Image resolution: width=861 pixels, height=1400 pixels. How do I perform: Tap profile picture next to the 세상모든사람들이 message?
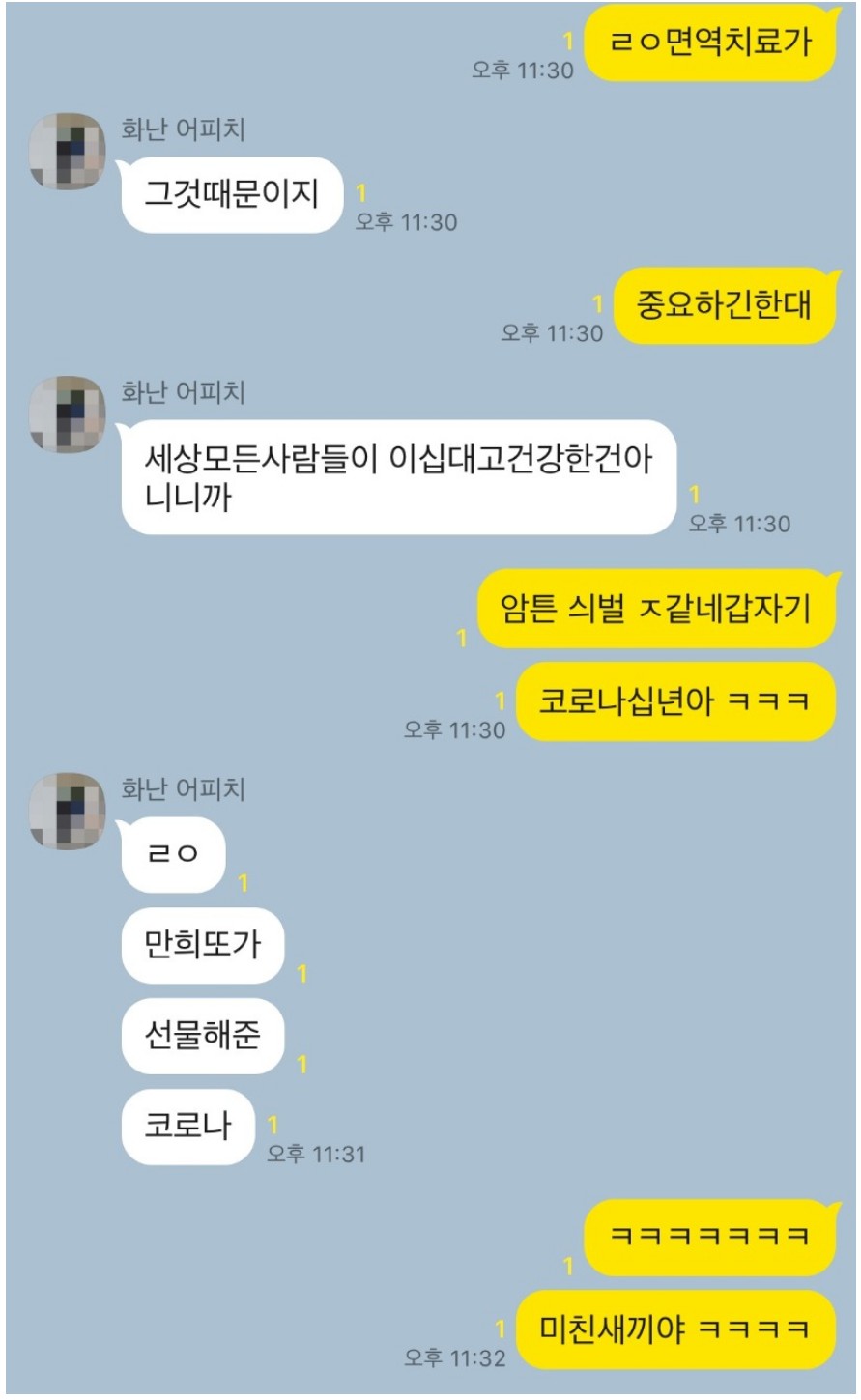click(68, 414)
